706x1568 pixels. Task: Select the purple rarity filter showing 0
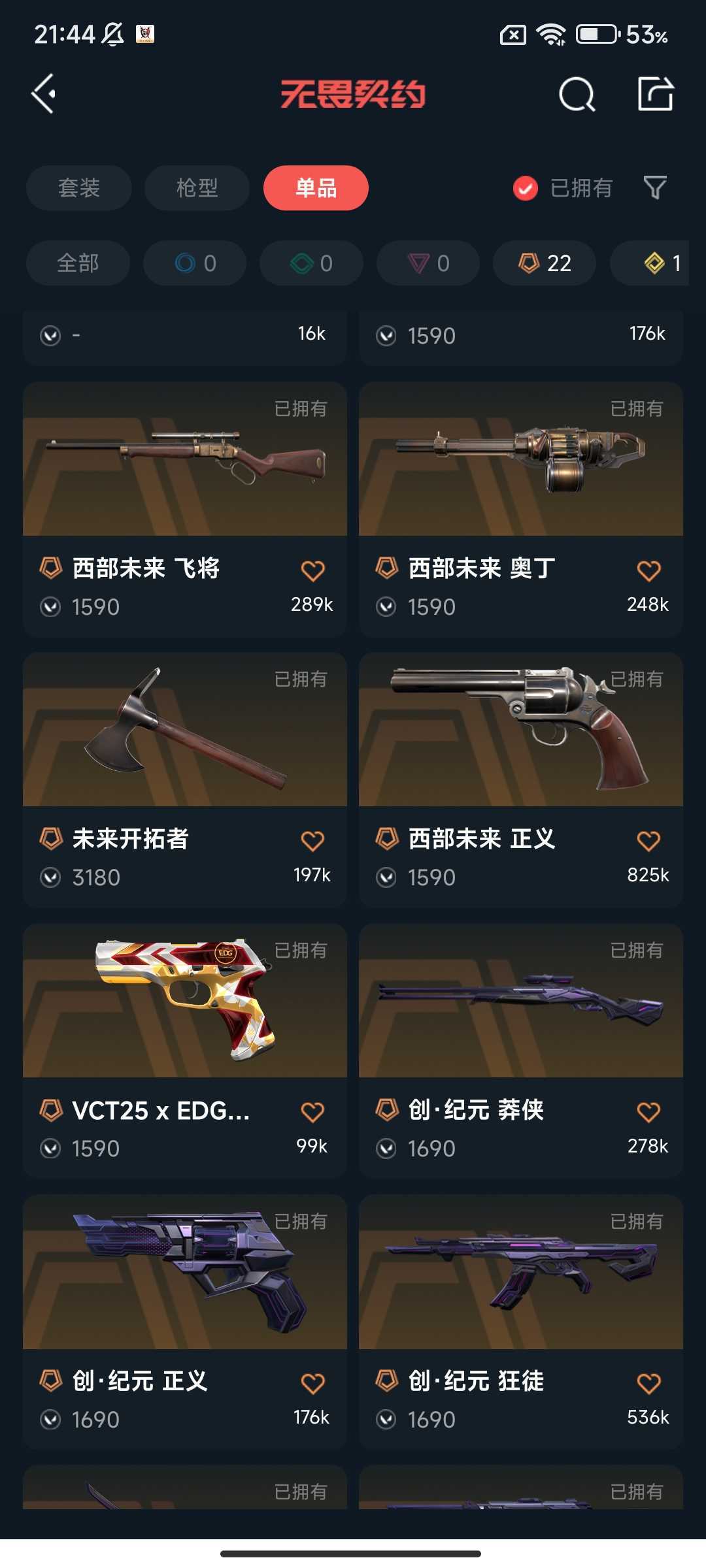tap(428, 263)
